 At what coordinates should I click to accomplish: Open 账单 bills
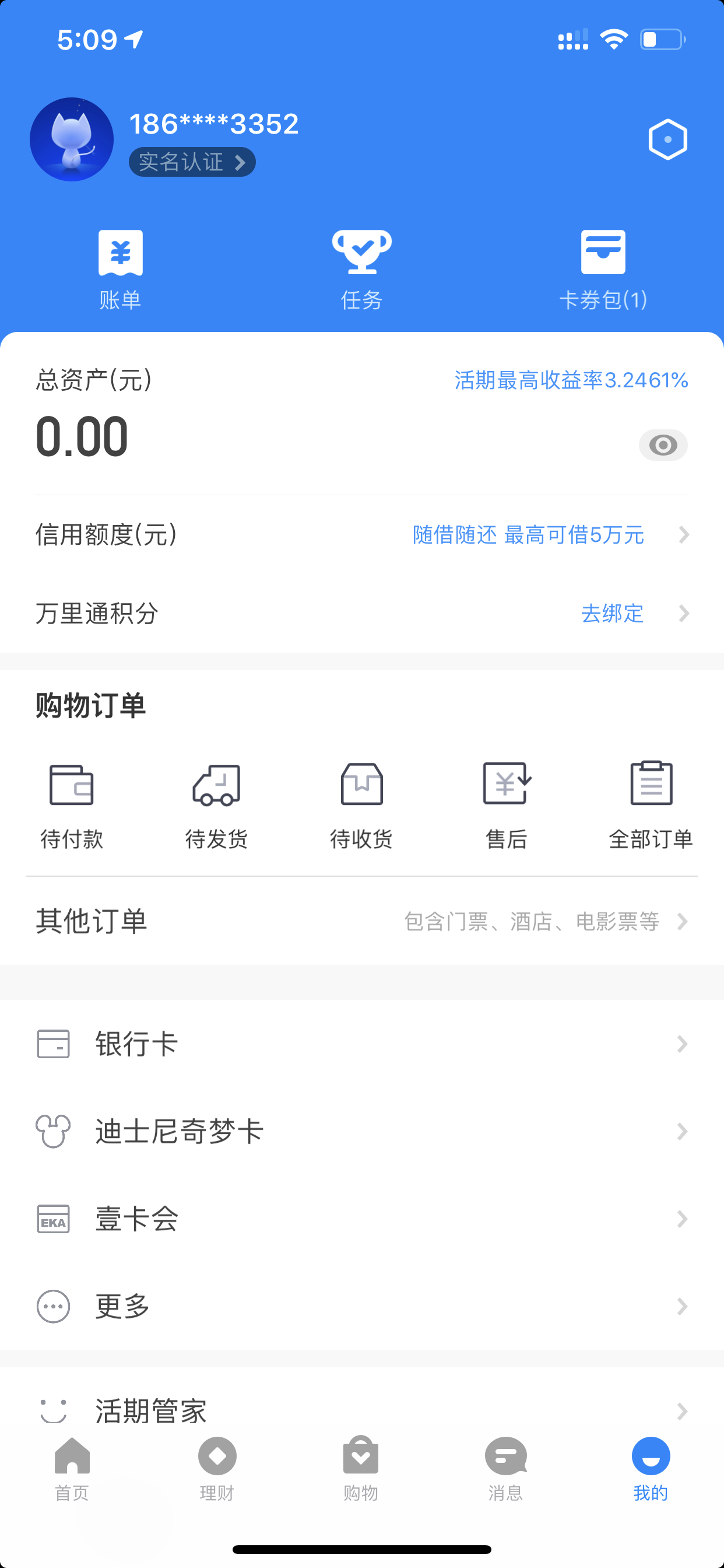(x=121, y=270)
